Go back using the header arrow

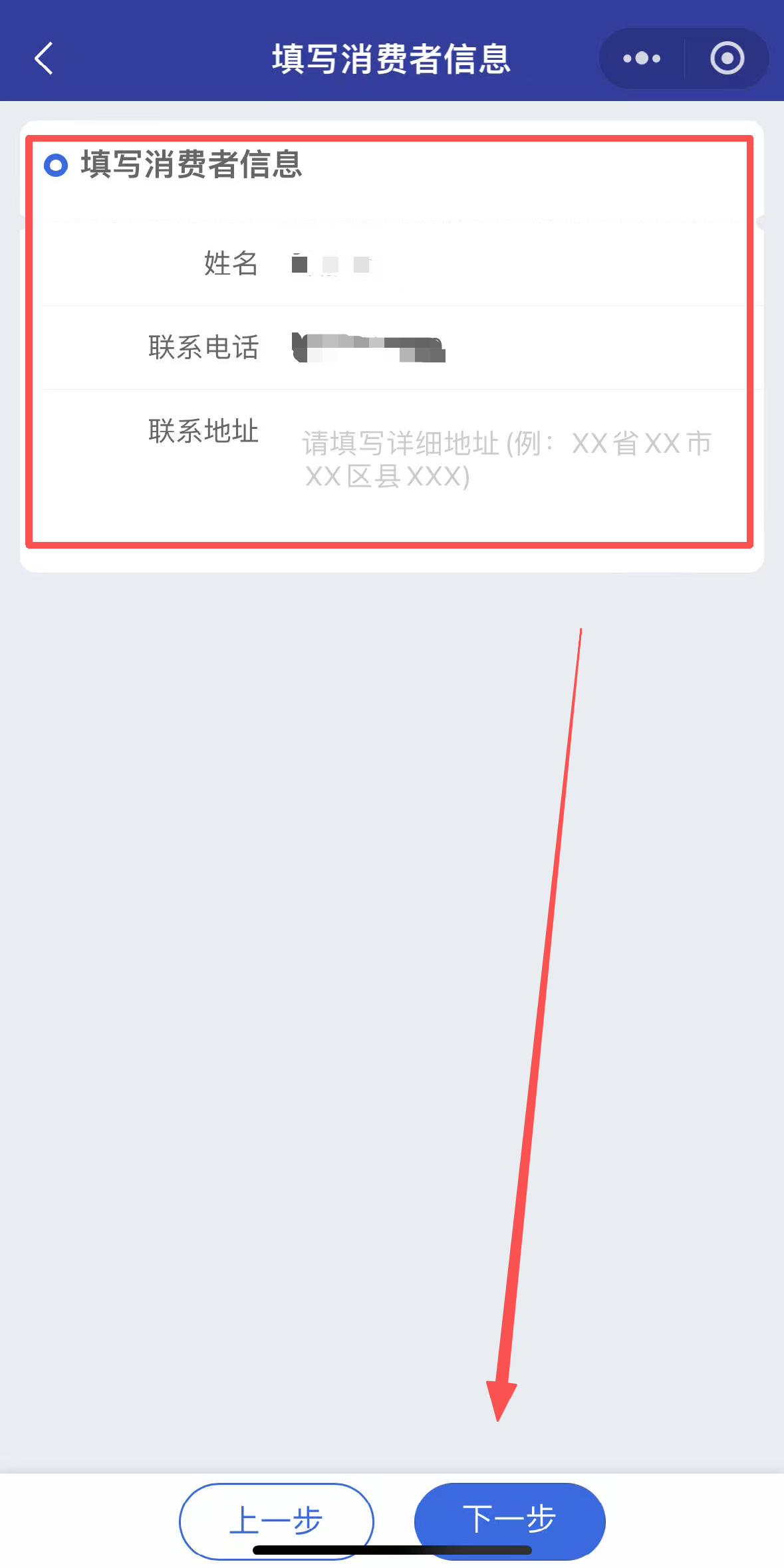[44, 59]
